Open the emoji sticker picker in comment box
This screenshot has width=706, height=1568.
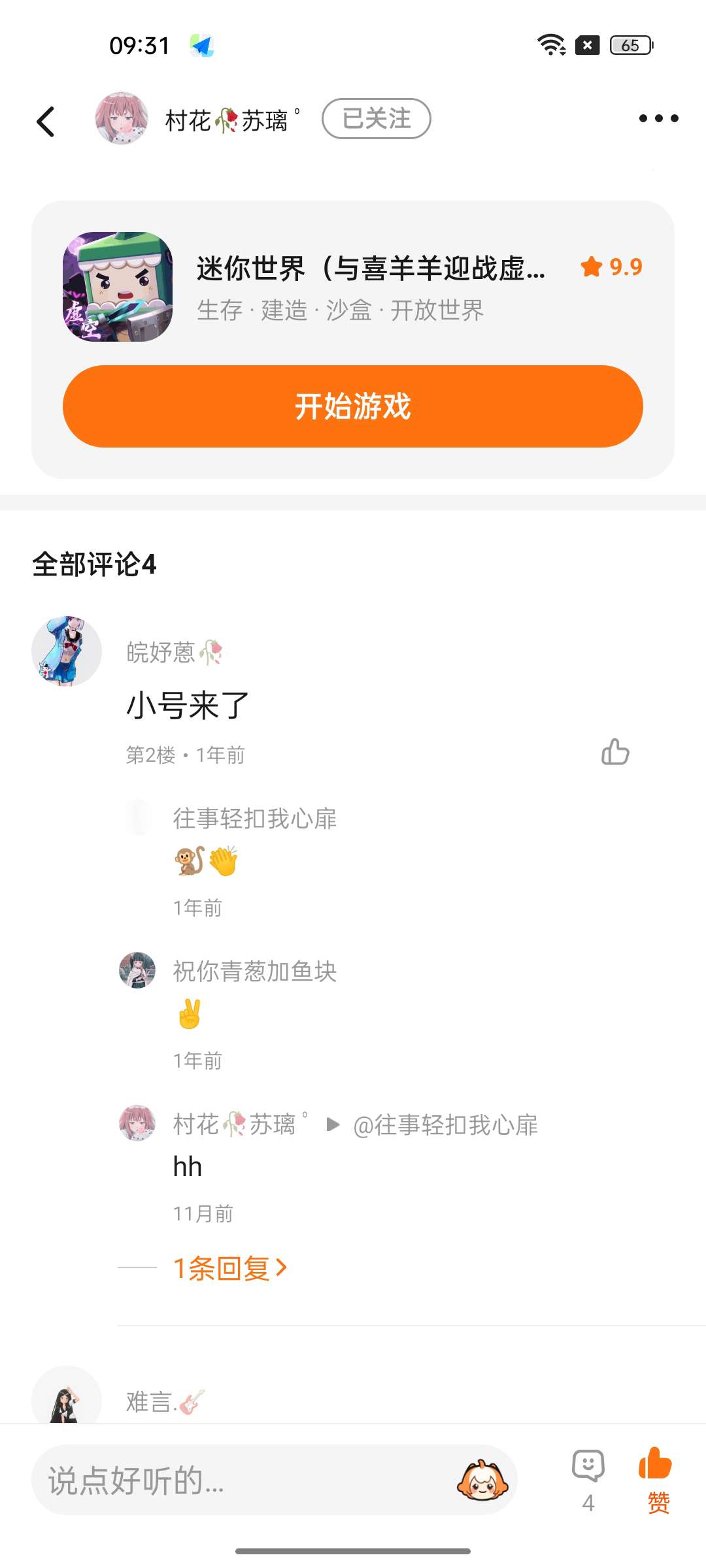[x=482, y=1480]
